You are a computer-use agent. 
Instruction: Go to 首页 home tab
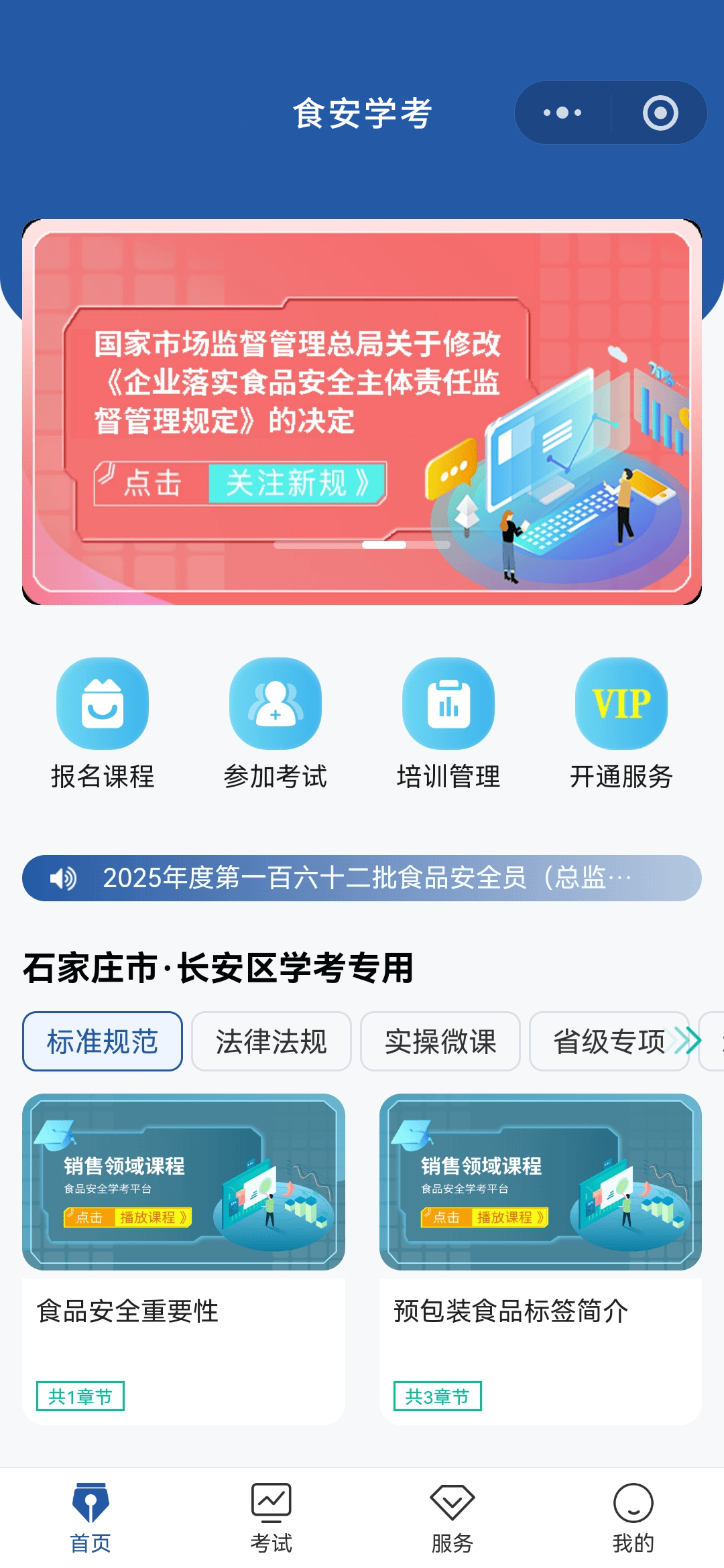click(90, 1517)
